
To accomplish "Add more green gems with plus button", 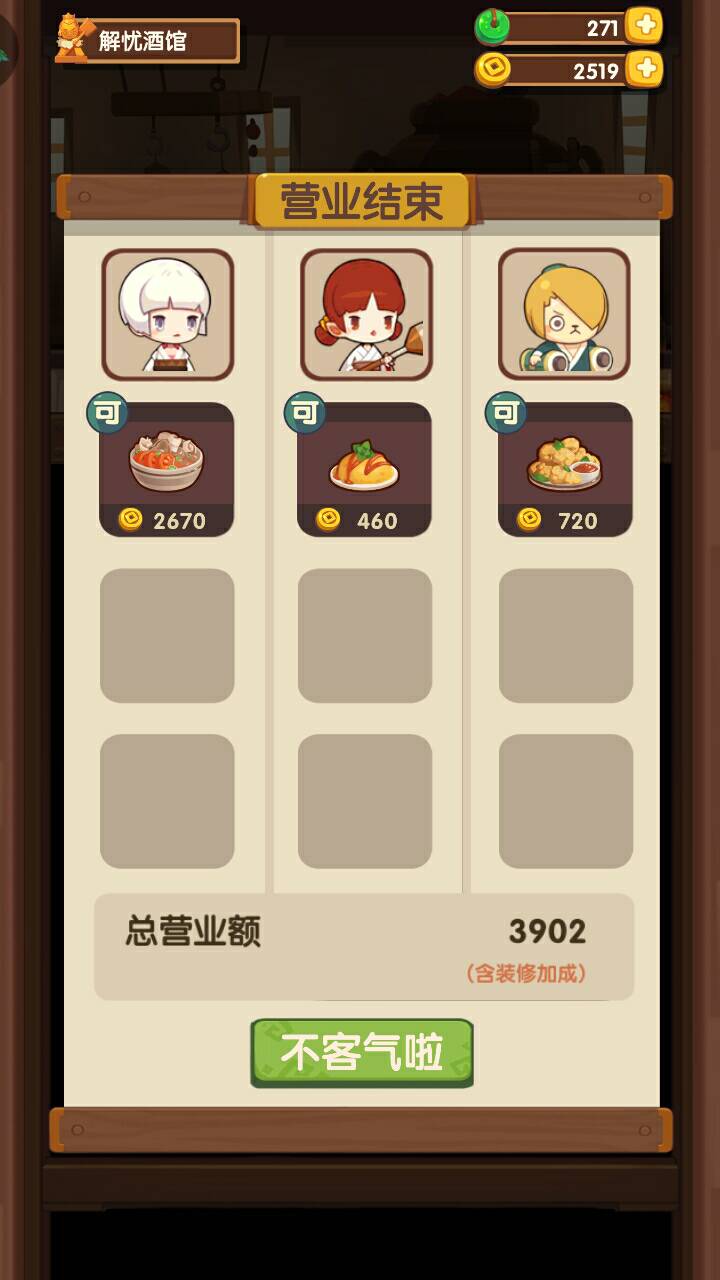I will (644, 26).
